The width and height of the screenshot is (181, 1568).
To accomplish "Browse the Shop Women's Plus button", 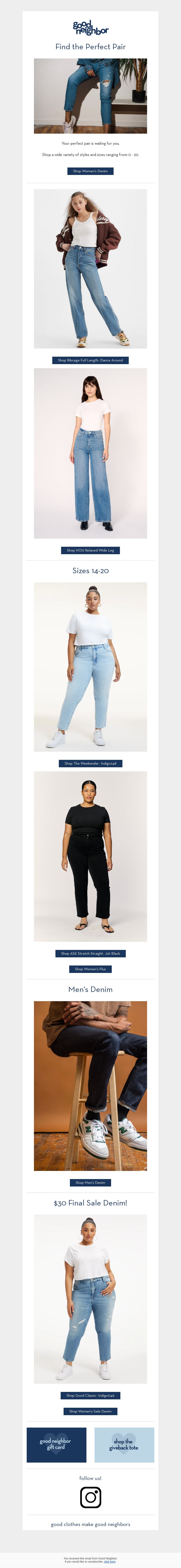I will 90,969.
